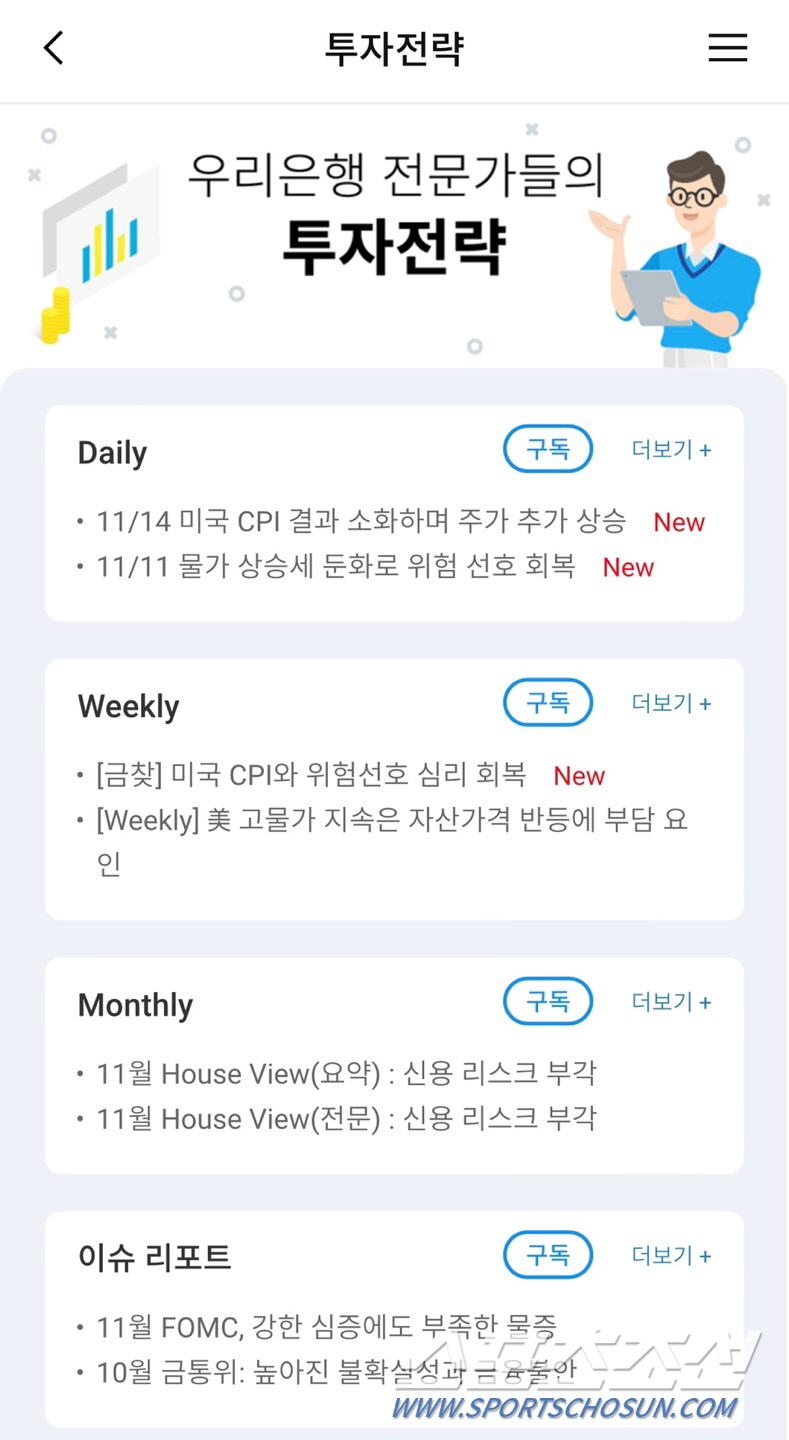This screenshot has height=1440, width=789.
Task: Open the 11월 FOMC issue report
Action: click(x=325, y=1327)
